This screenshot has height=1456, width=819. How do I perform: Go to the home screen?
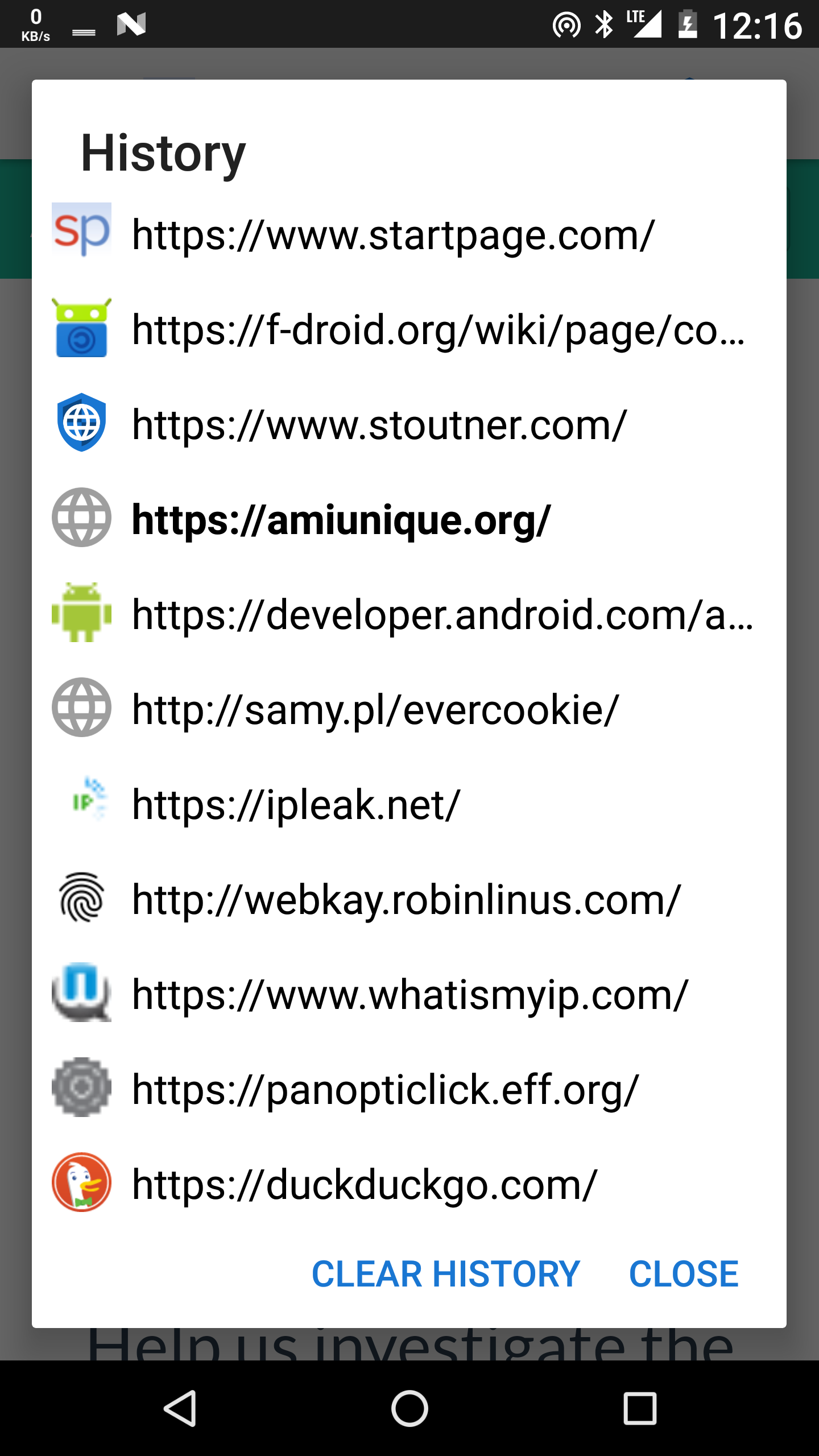tap(409, 1408)
